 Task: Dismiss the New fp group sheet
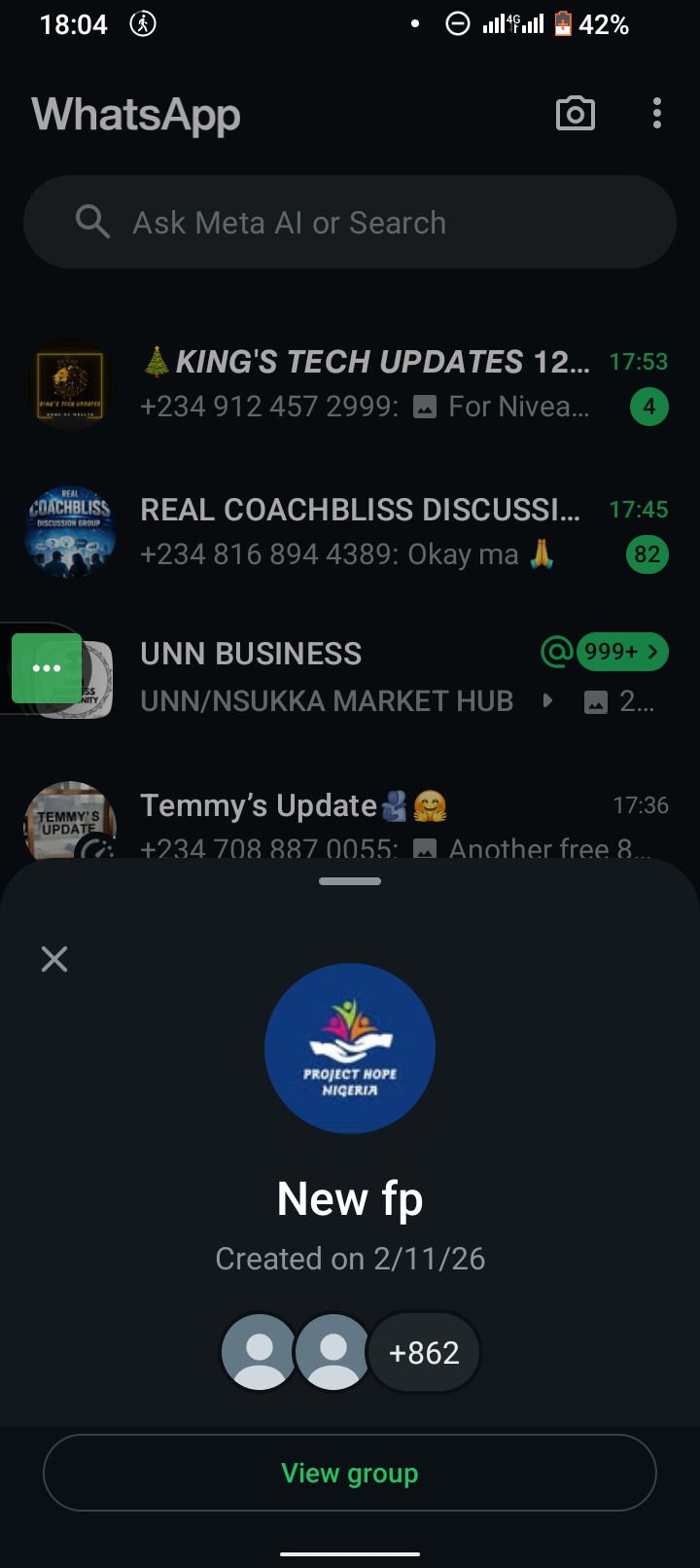[x=54, y=959]
